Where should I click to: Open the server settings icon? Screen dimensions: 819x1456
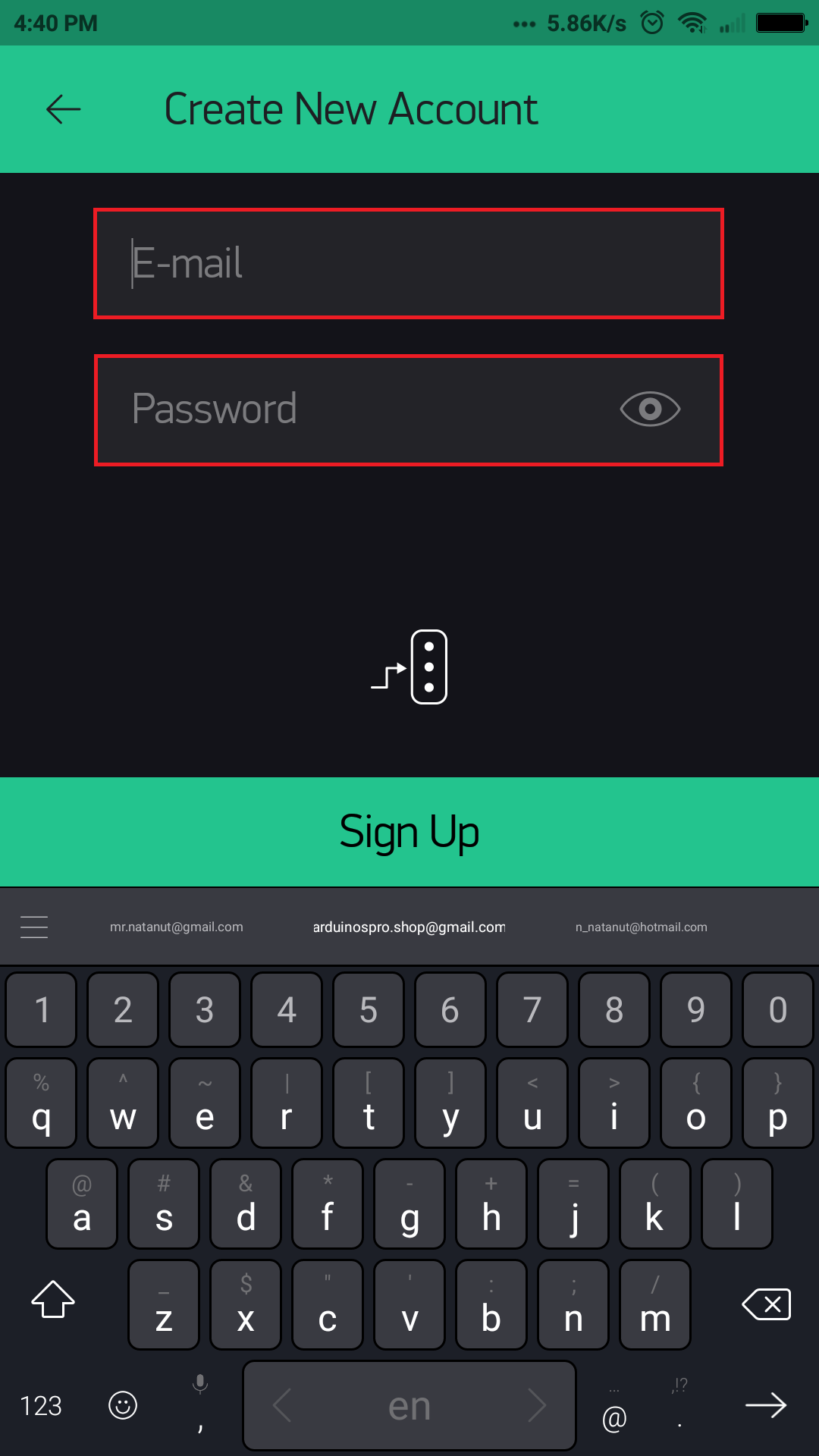click(409, 667)
